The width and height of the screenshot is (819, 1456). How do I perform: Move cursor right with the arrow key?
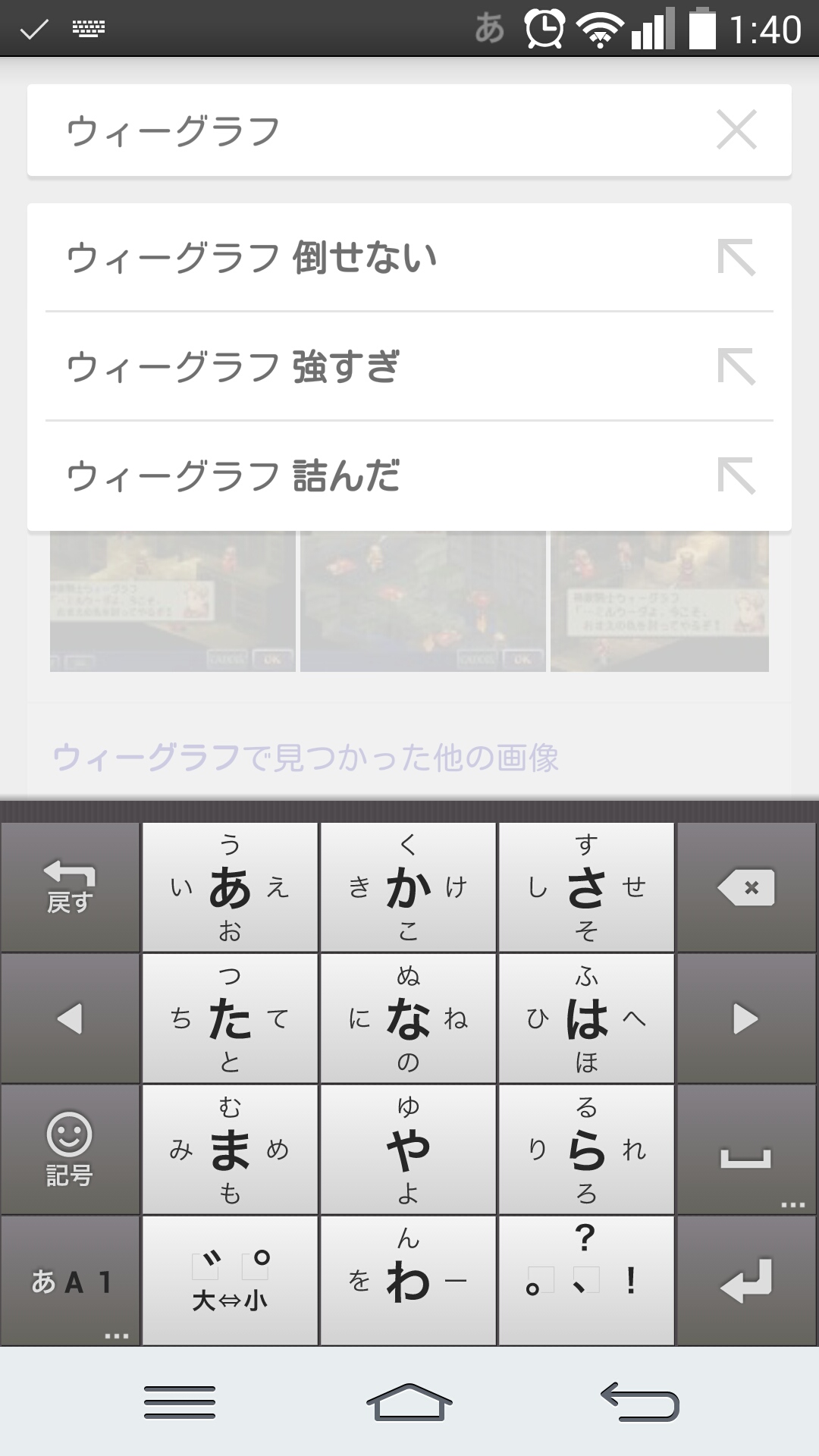(746, 1018)
